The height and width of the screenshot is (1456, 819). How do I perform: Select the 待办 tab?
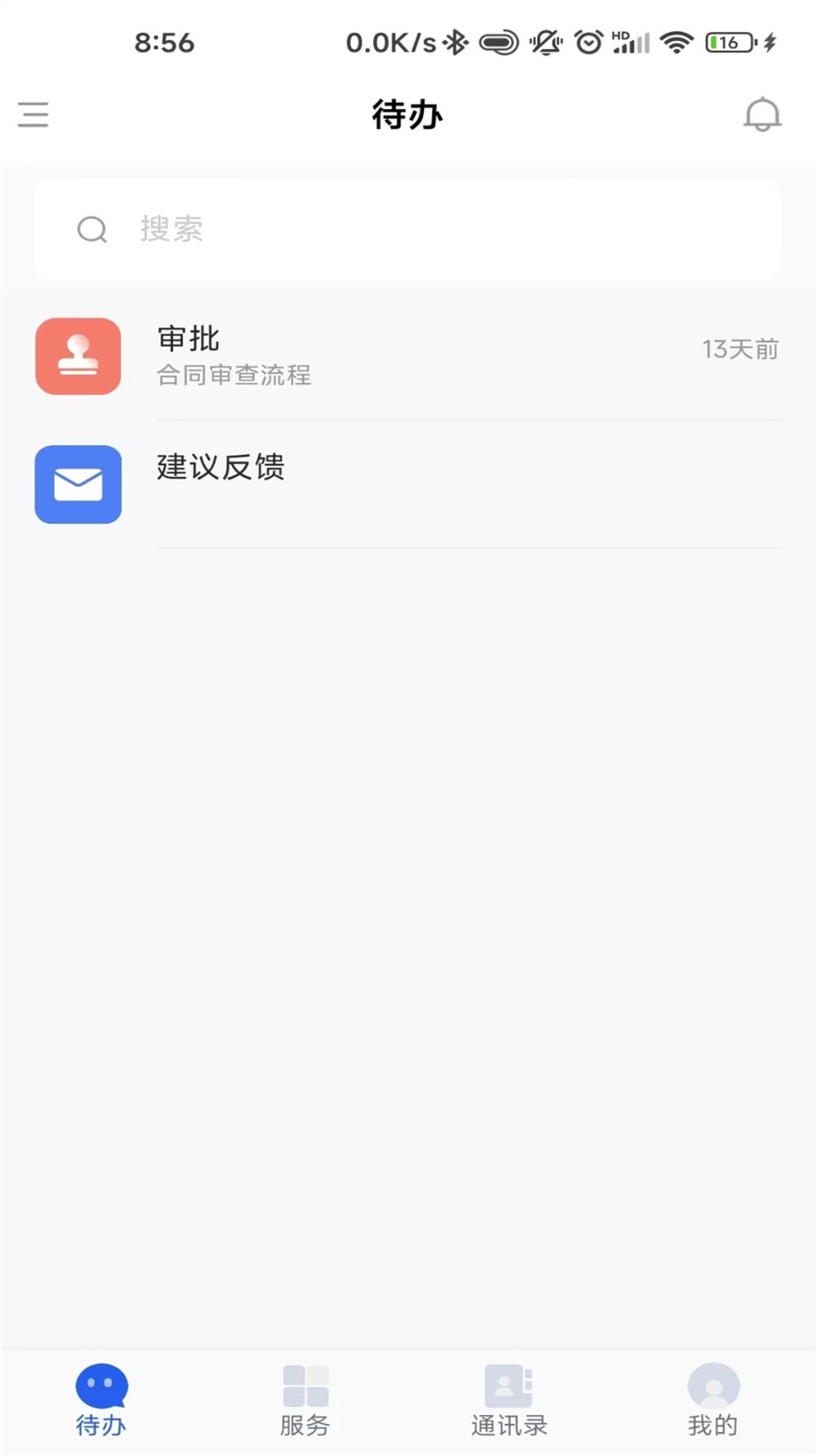[x=100, y=1401]
